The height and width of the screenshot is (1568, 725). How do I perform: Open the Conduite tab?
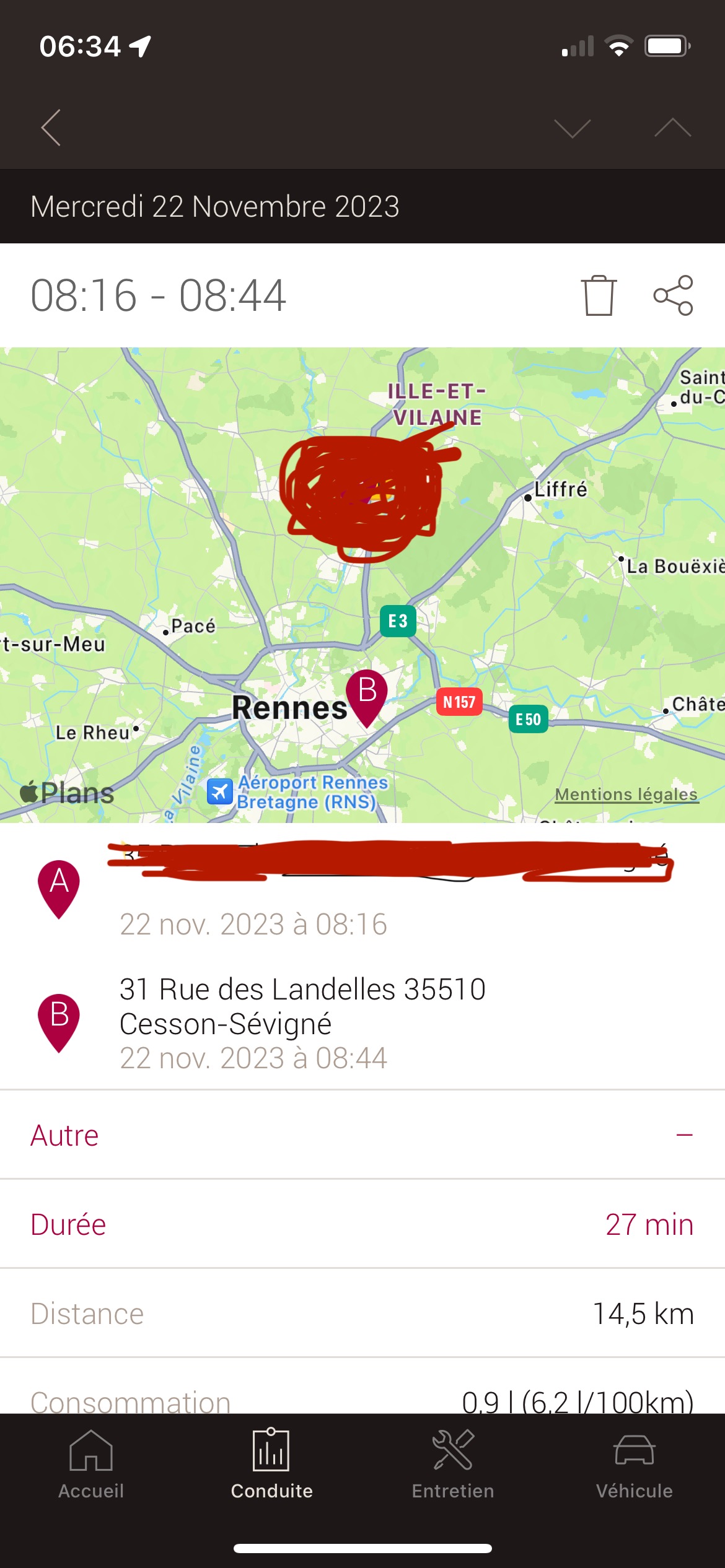[x=271, y=1464]
